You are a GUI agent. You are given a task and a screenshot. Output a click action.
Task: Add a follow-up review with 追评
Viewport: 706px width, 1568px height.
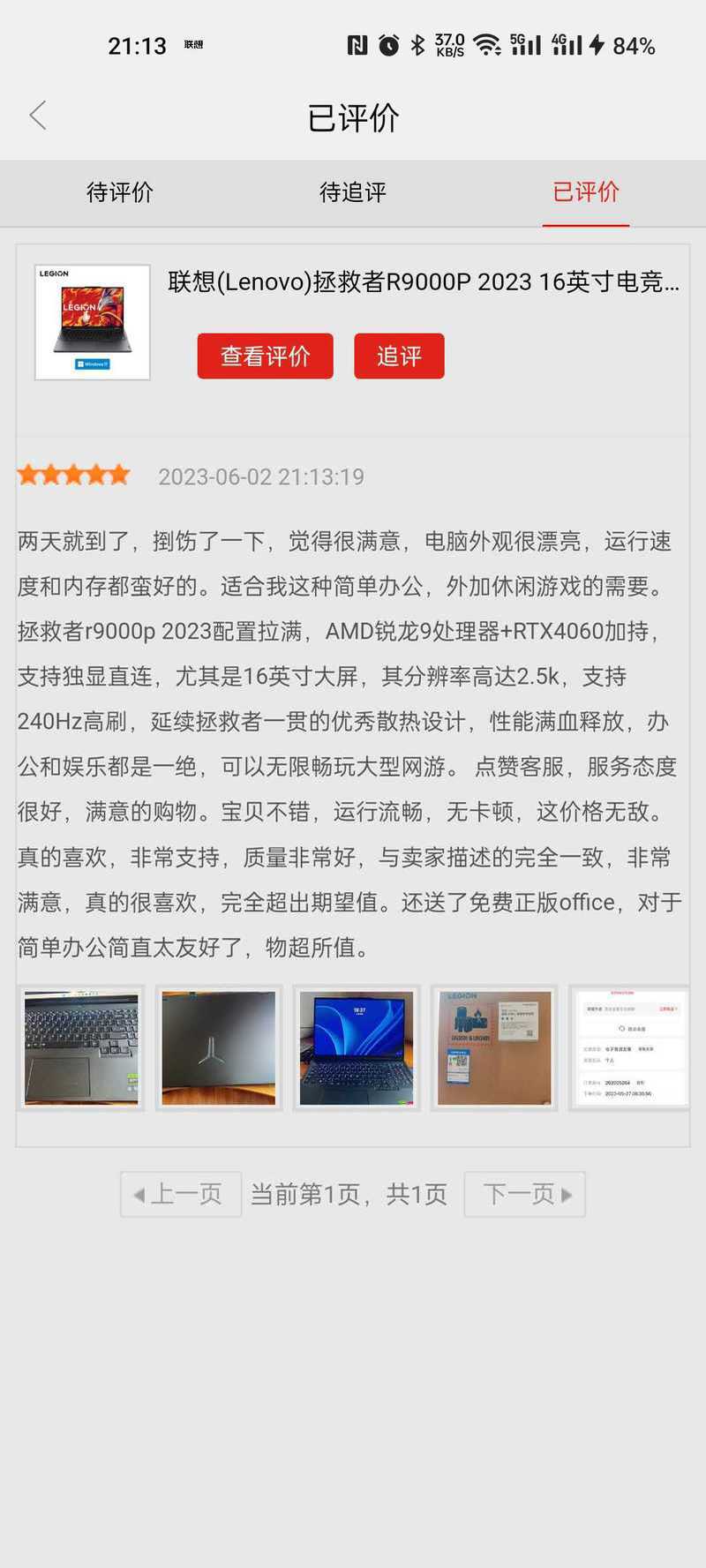coord(399,356)
